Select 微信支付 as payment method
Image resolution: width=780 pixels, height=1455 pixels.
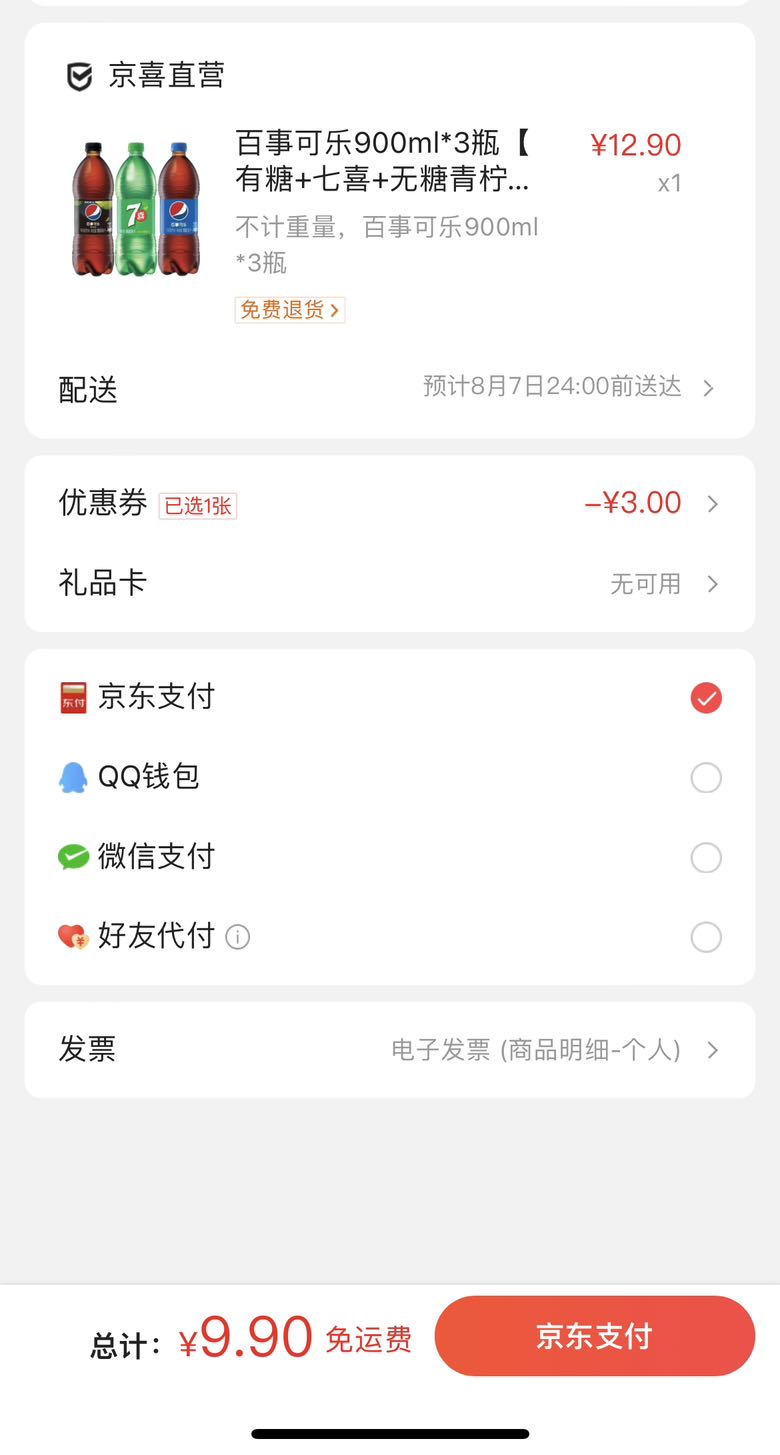tap(706, 857)
